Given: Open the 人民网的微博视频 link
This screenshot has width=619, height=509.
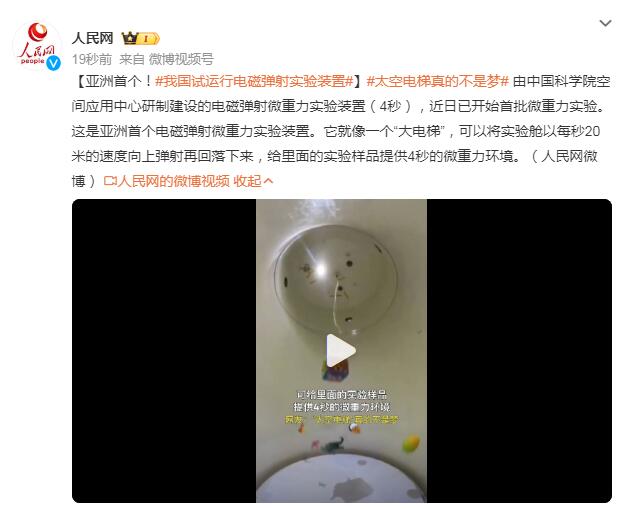Looking at the screenshot, I should pos(167,181).
